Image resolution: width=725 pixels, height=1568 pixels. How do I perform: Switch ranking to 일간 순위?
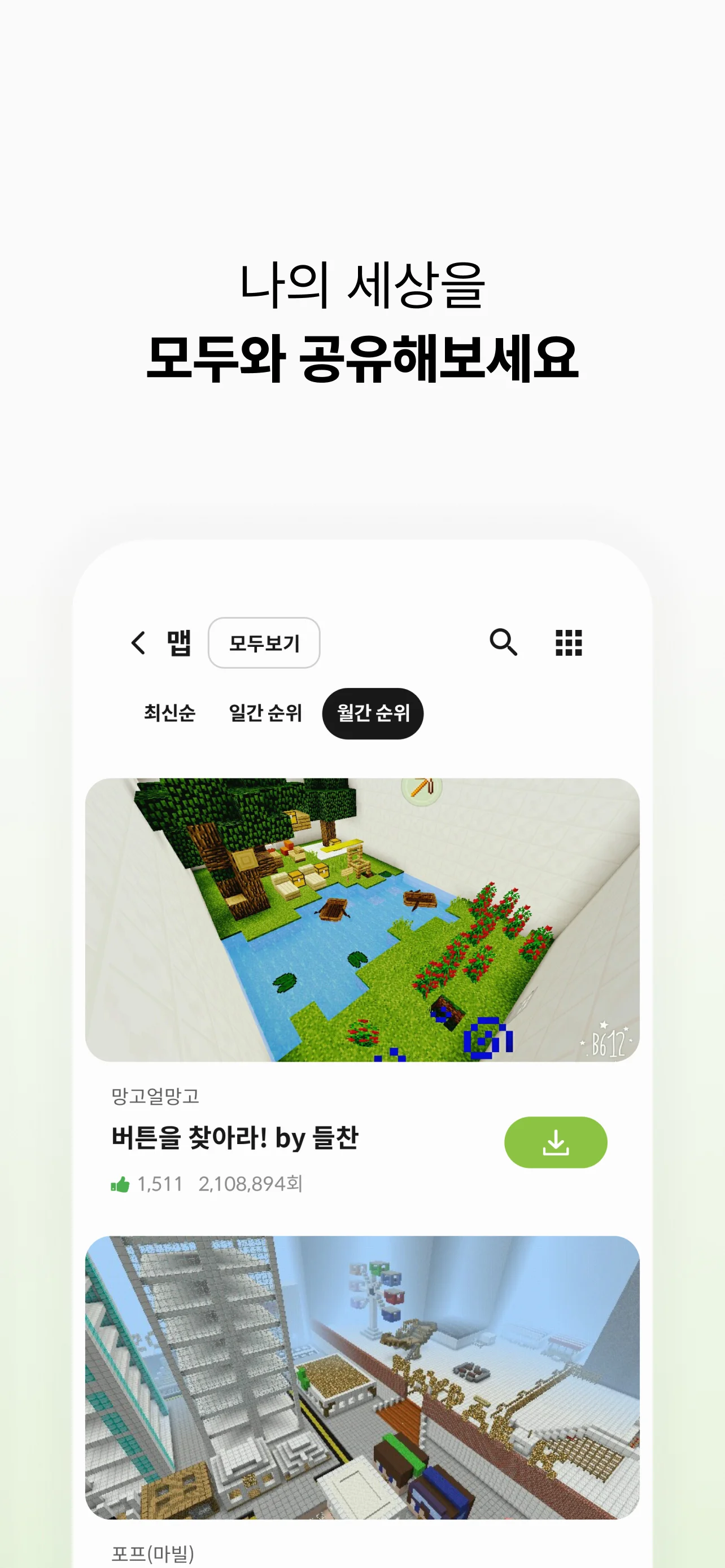265,715
